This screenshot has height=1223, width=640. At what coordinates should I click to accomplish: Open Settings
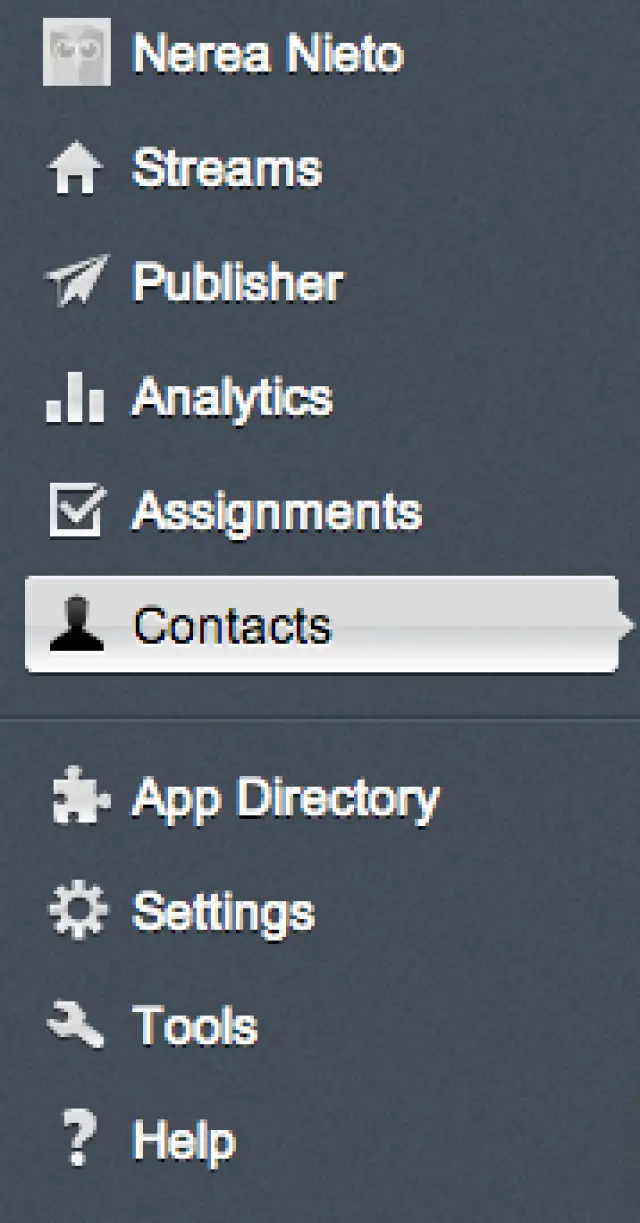click(x=223, y=912)
